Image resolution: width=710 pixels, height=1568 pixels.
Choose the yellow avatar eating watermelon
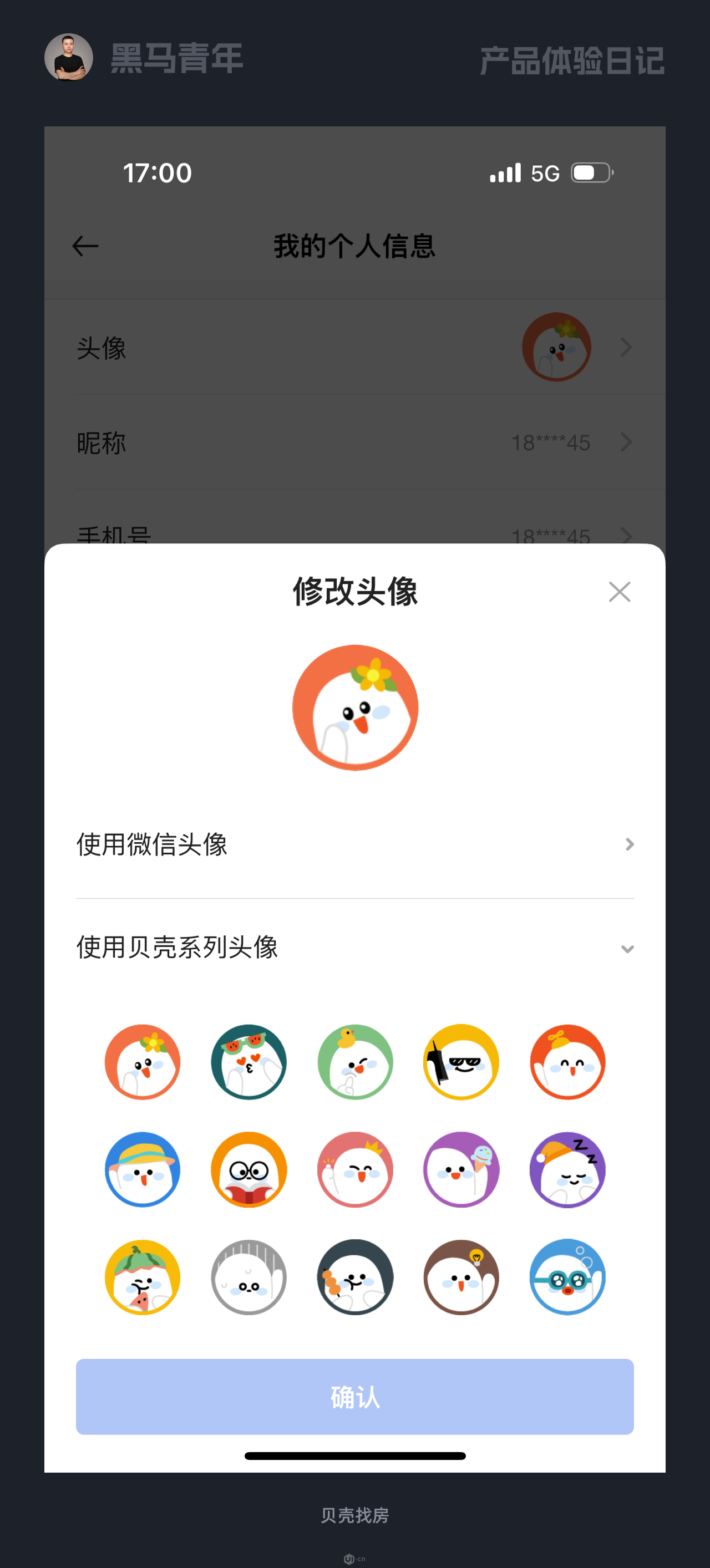click(143, 1277)
